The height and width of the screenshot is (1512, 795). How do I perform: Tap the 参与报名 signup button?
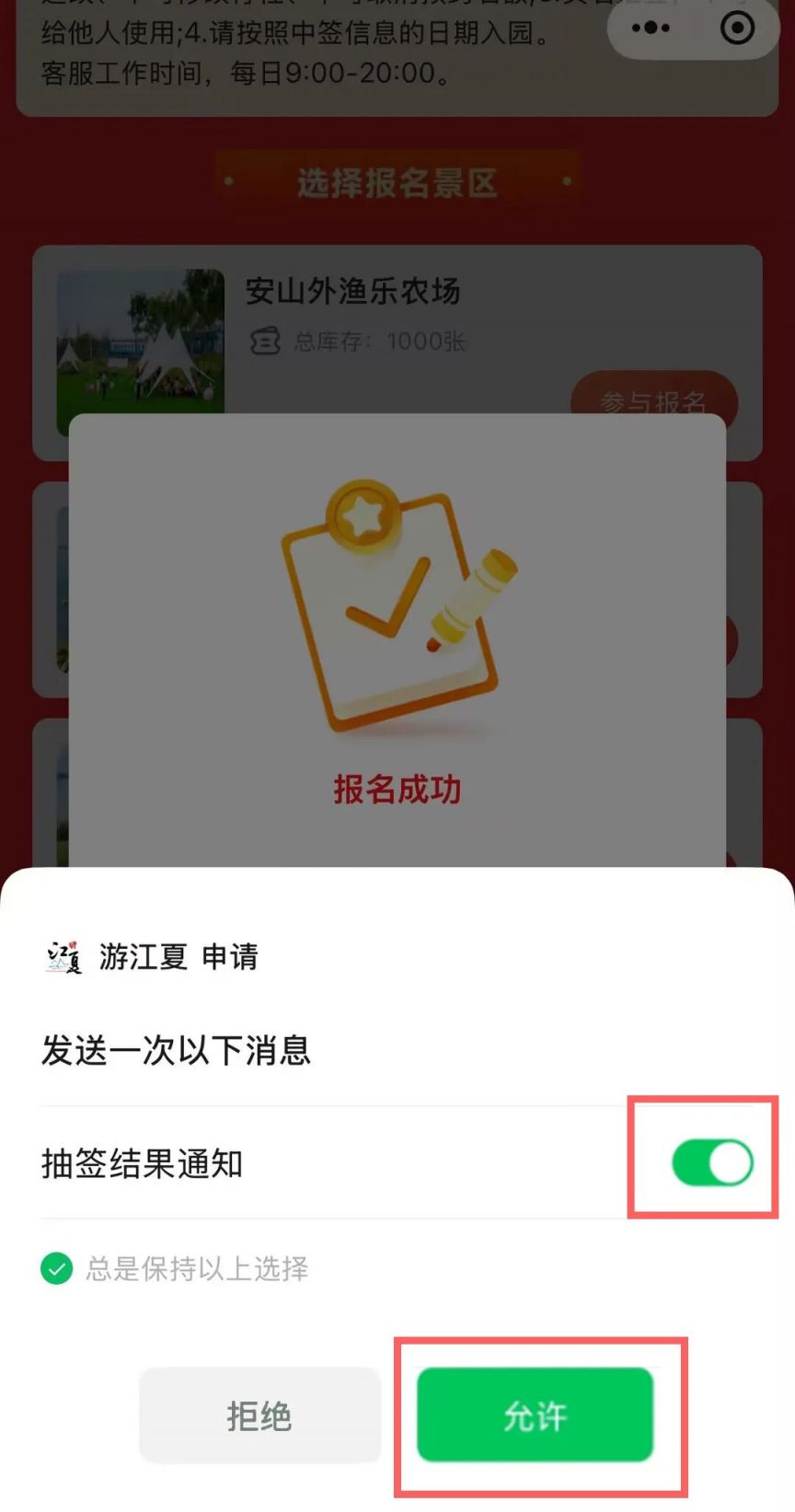pos(653,400)
